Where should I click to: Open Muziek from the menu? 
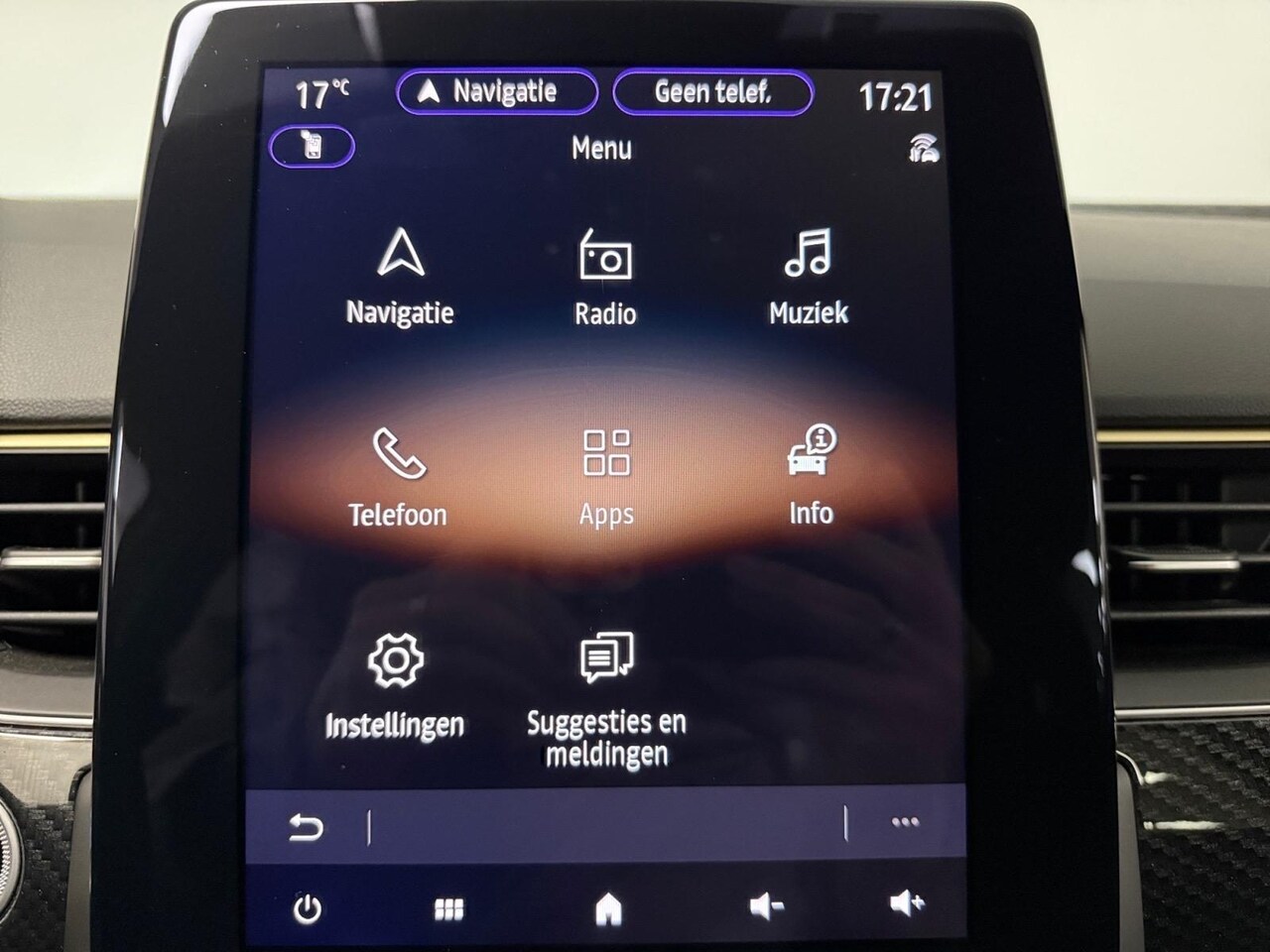[x=809, y=276]
